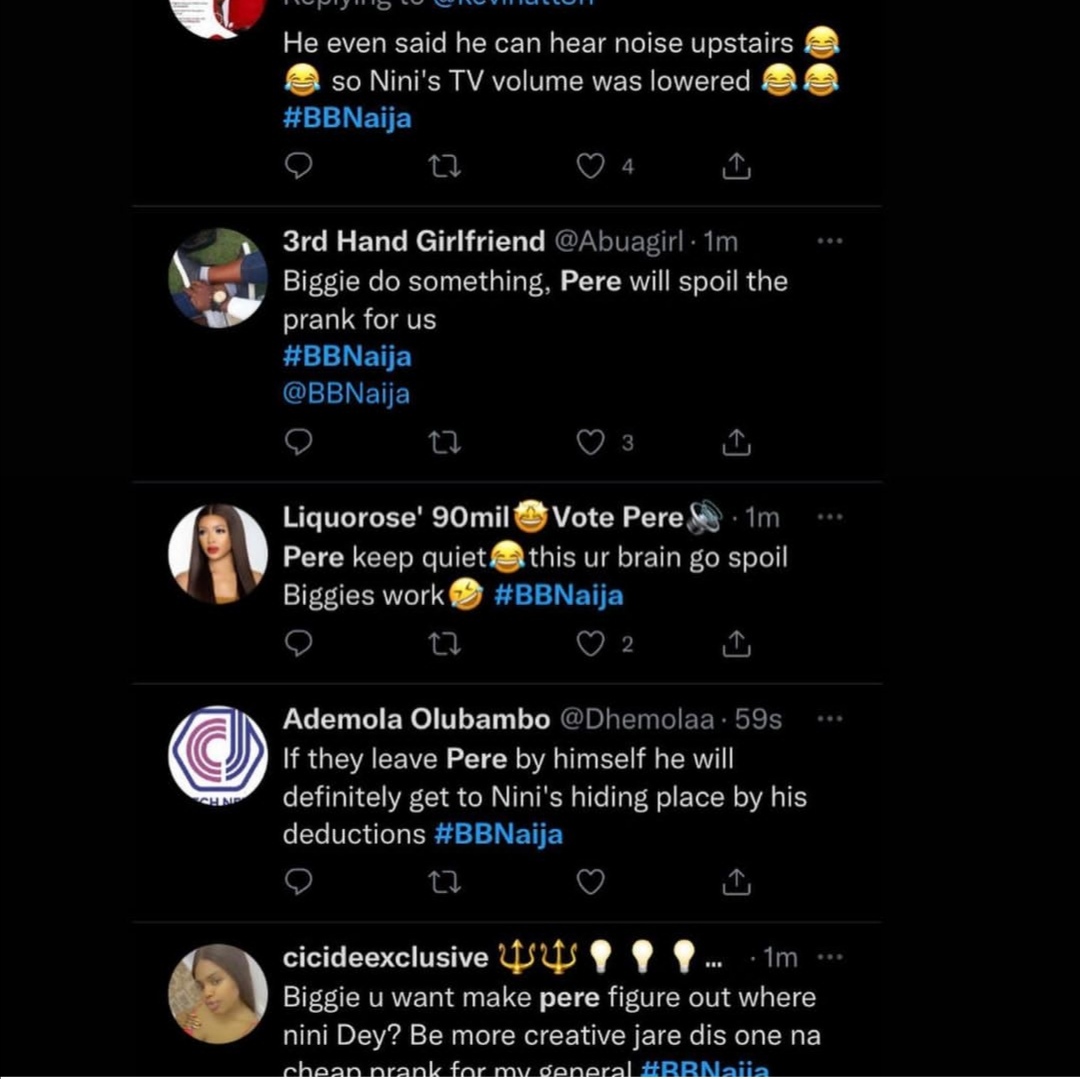Like the tweet about Nini's TV volume
The width and height of the screenshot is (1080, 1079).
click(x=591, y=166)
